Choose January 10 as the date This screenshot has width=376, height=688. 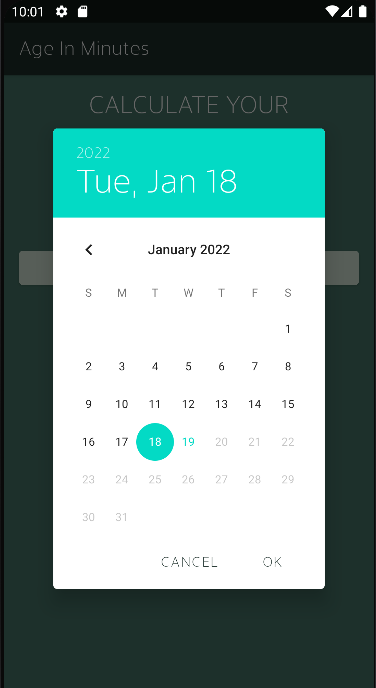(x=122, y=404)
